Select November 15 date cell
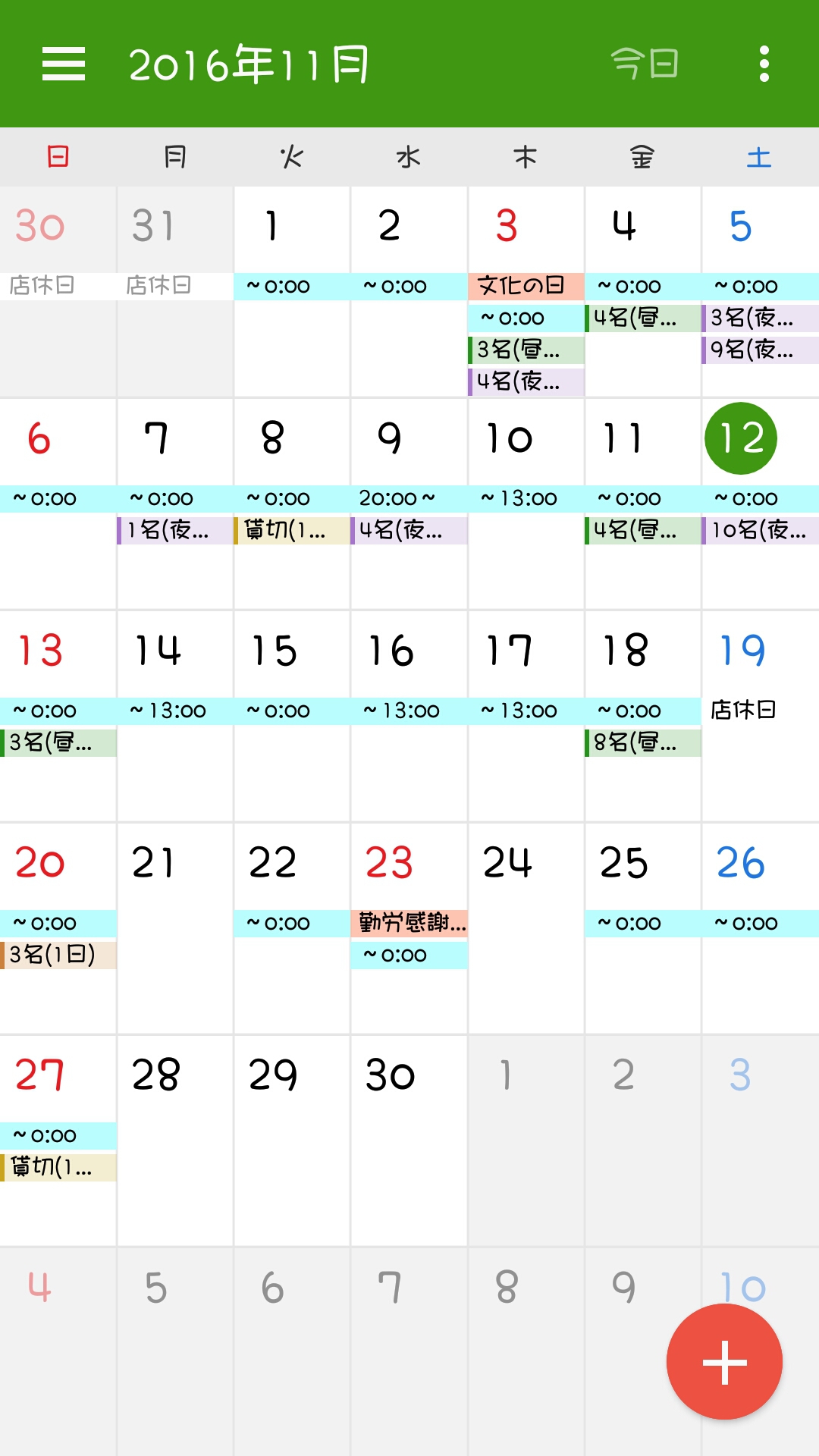 point(293,716)
